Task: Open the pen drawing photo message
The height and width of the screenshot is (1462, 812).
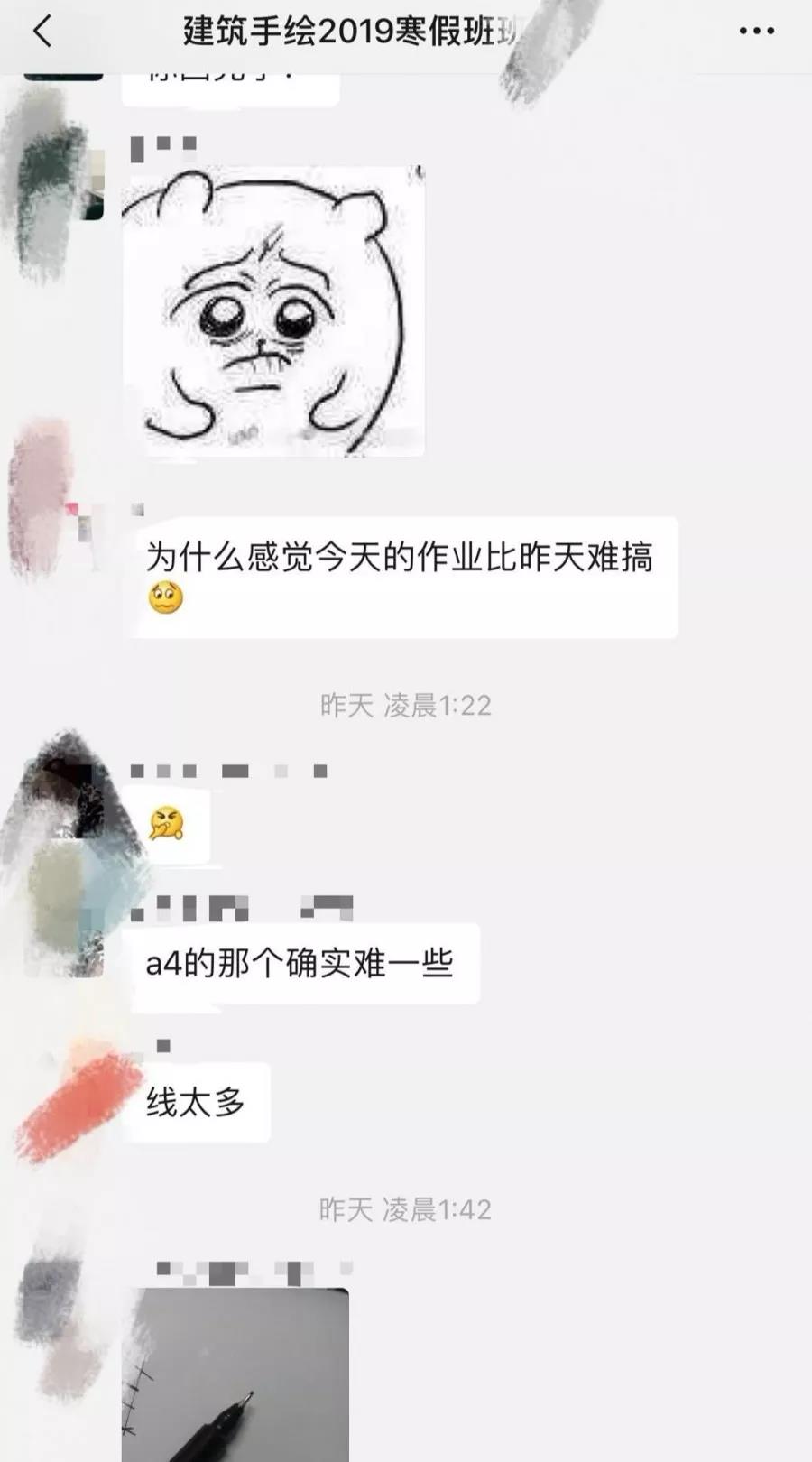Action: (235, 1372)
